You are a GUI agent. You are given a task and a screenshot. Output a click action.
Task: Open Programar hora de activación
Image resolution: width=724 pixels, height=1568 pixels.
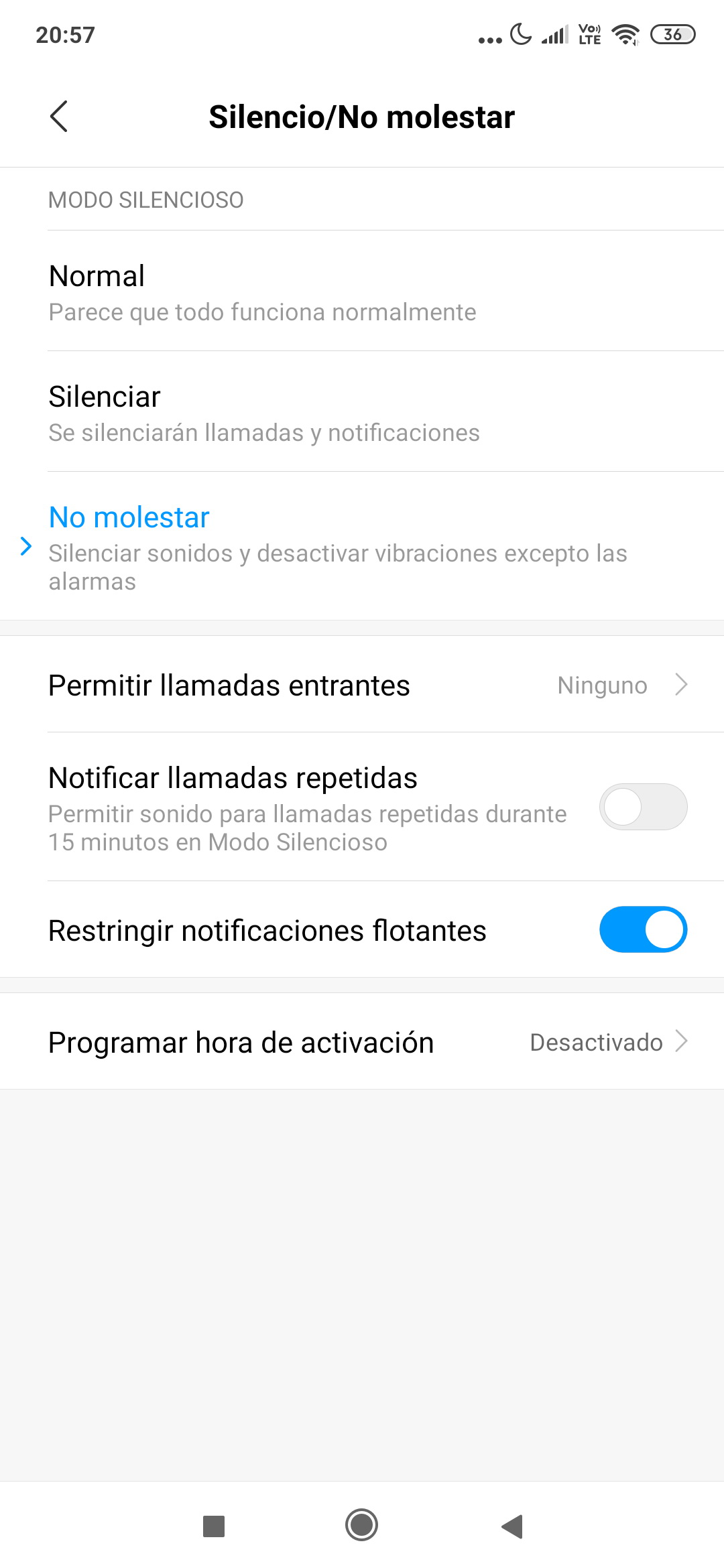pos(362,1042)
